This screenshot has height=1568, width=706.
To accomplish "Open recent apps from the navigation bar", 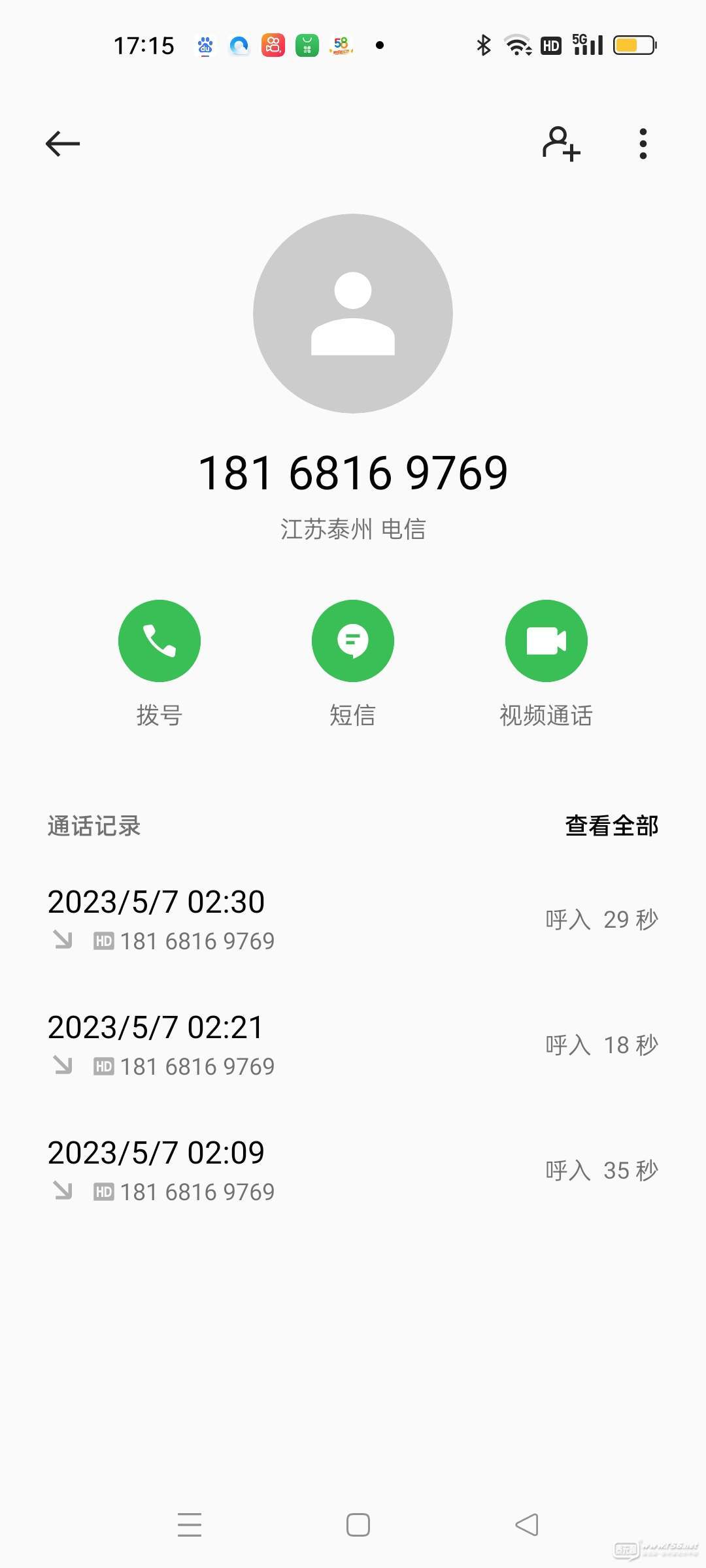I will coord(190,1525).
